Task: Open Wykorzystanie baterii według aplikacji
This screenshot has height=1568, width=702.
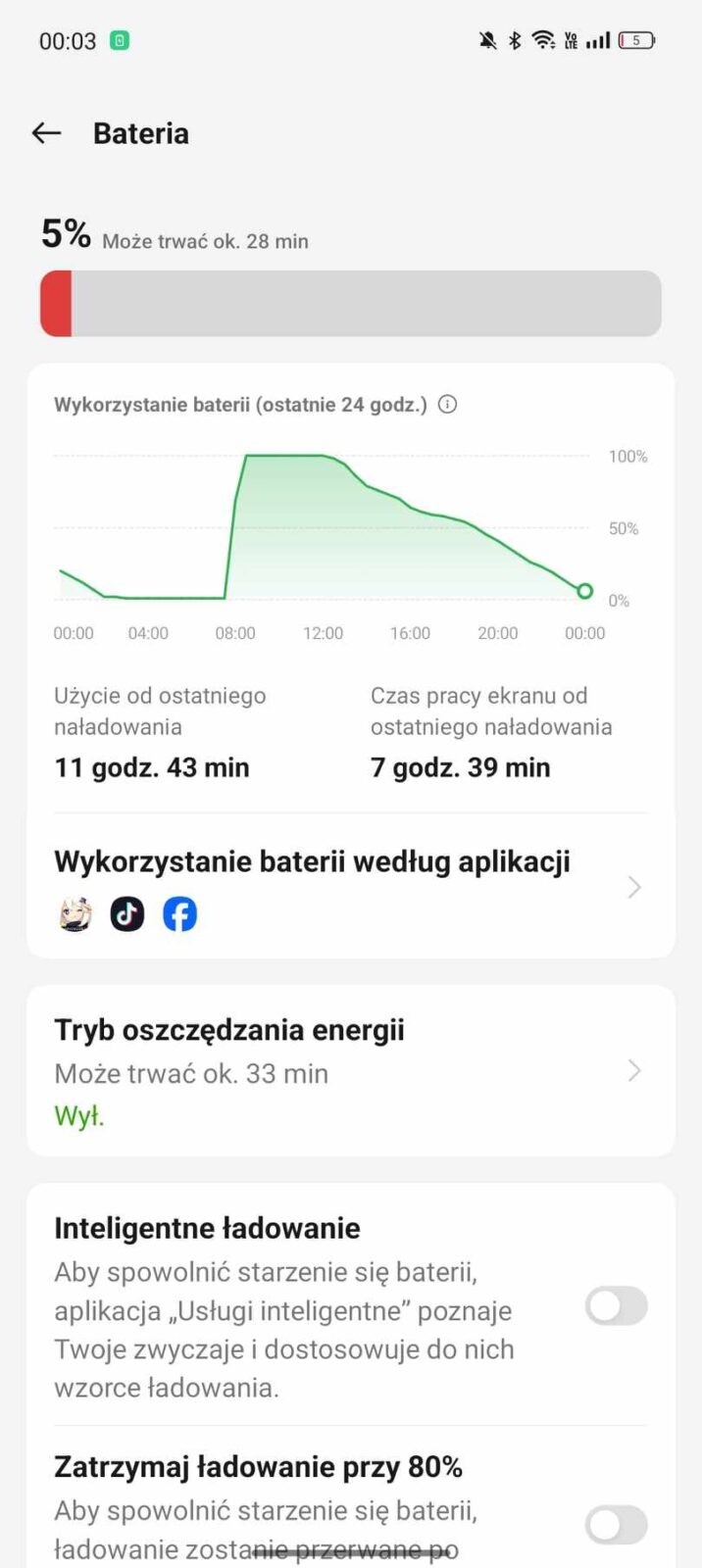Action: [x=350, y=885]
